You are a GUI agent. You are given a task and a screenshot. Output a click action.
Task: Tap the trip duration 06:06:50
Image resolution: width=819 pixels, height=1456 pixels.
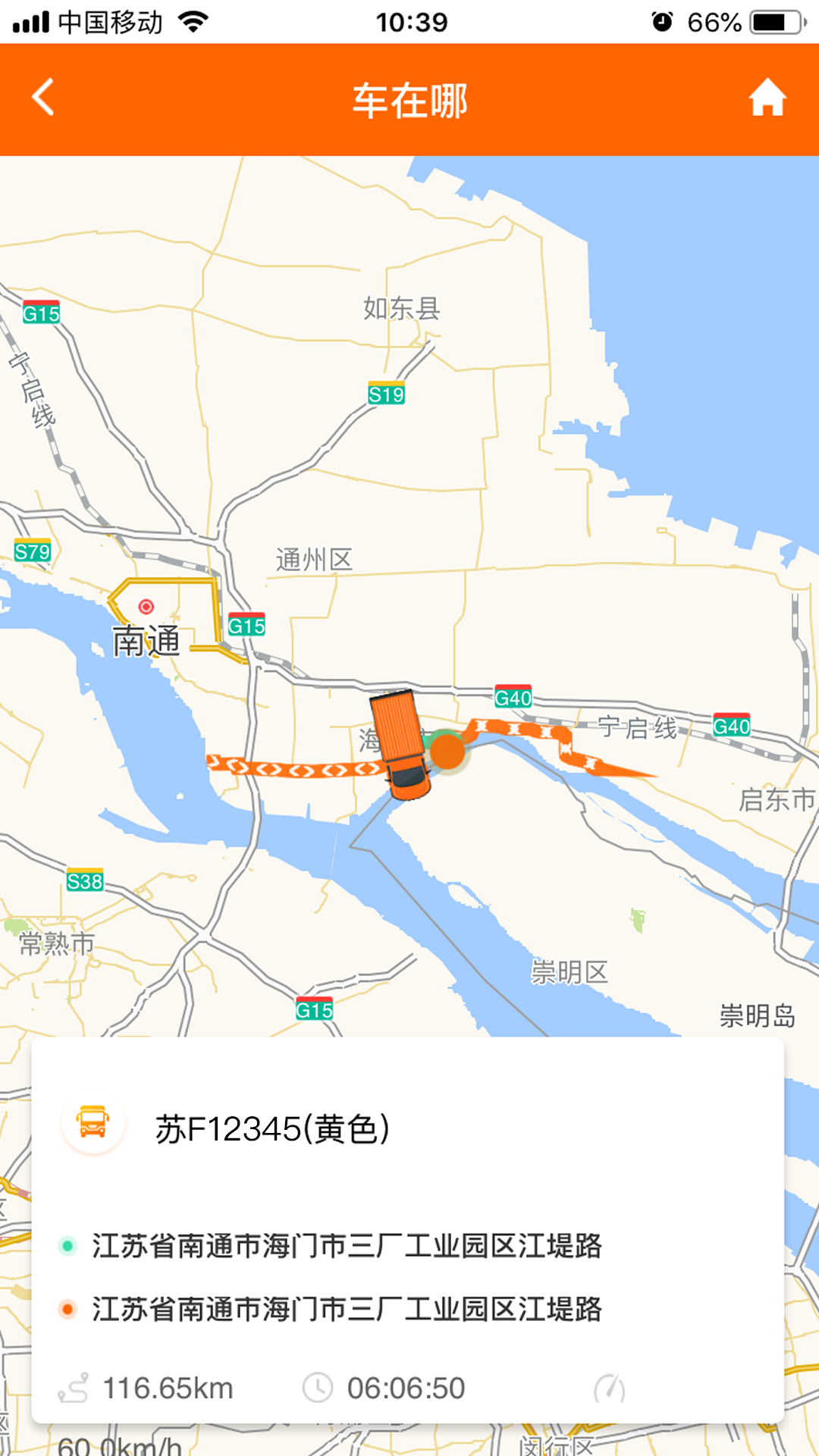[406, 1387]
